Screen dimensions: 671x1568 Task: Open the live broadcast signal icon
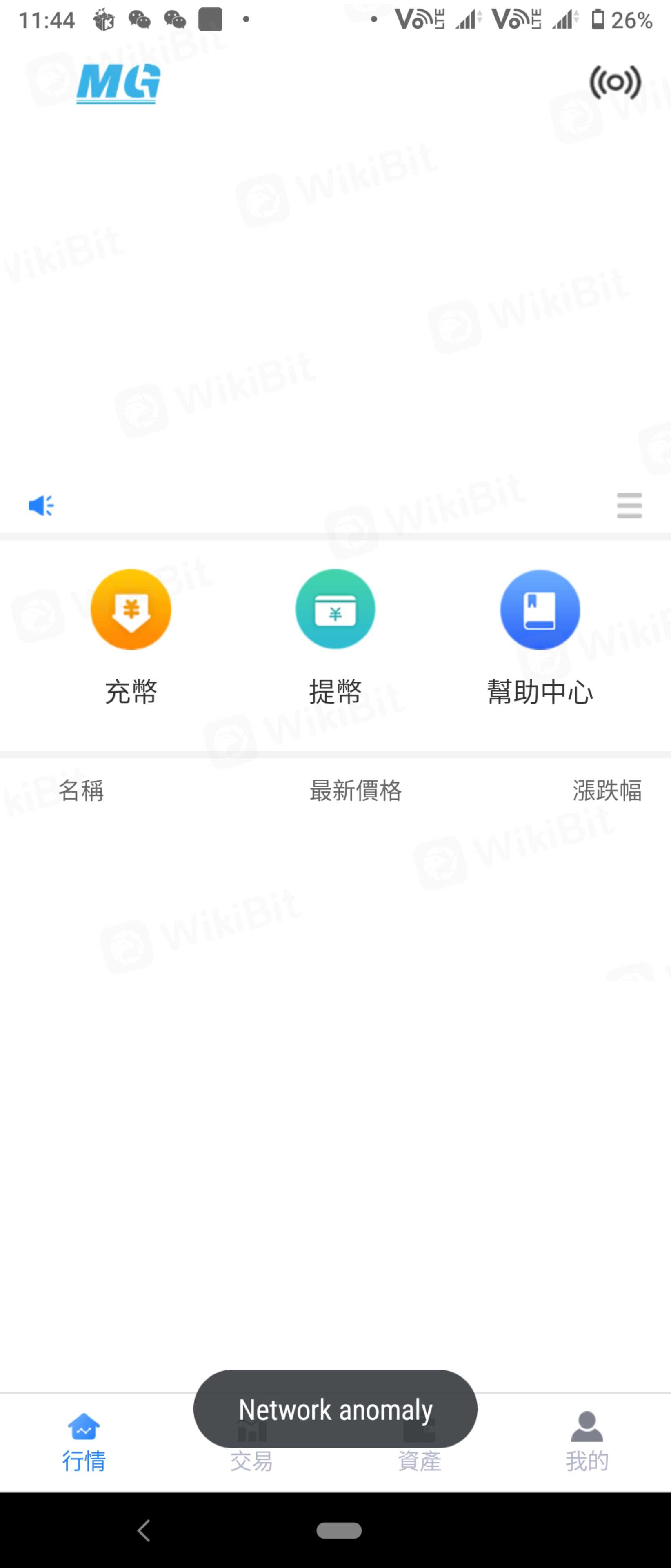click(x=614, y=83)
